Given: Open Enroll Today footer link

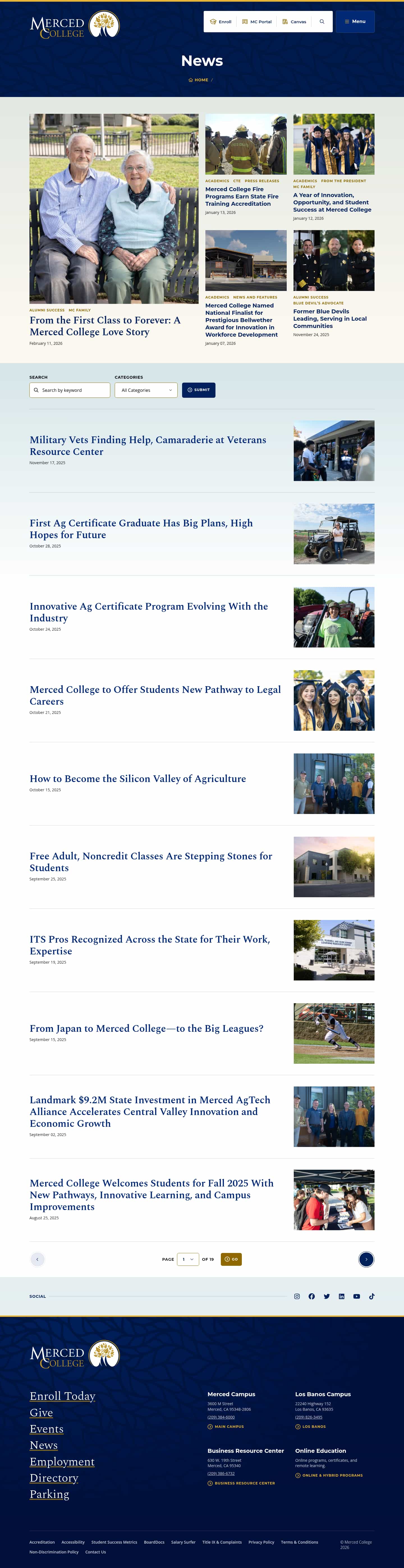Looking at the screenshot, I should 62,1396.
